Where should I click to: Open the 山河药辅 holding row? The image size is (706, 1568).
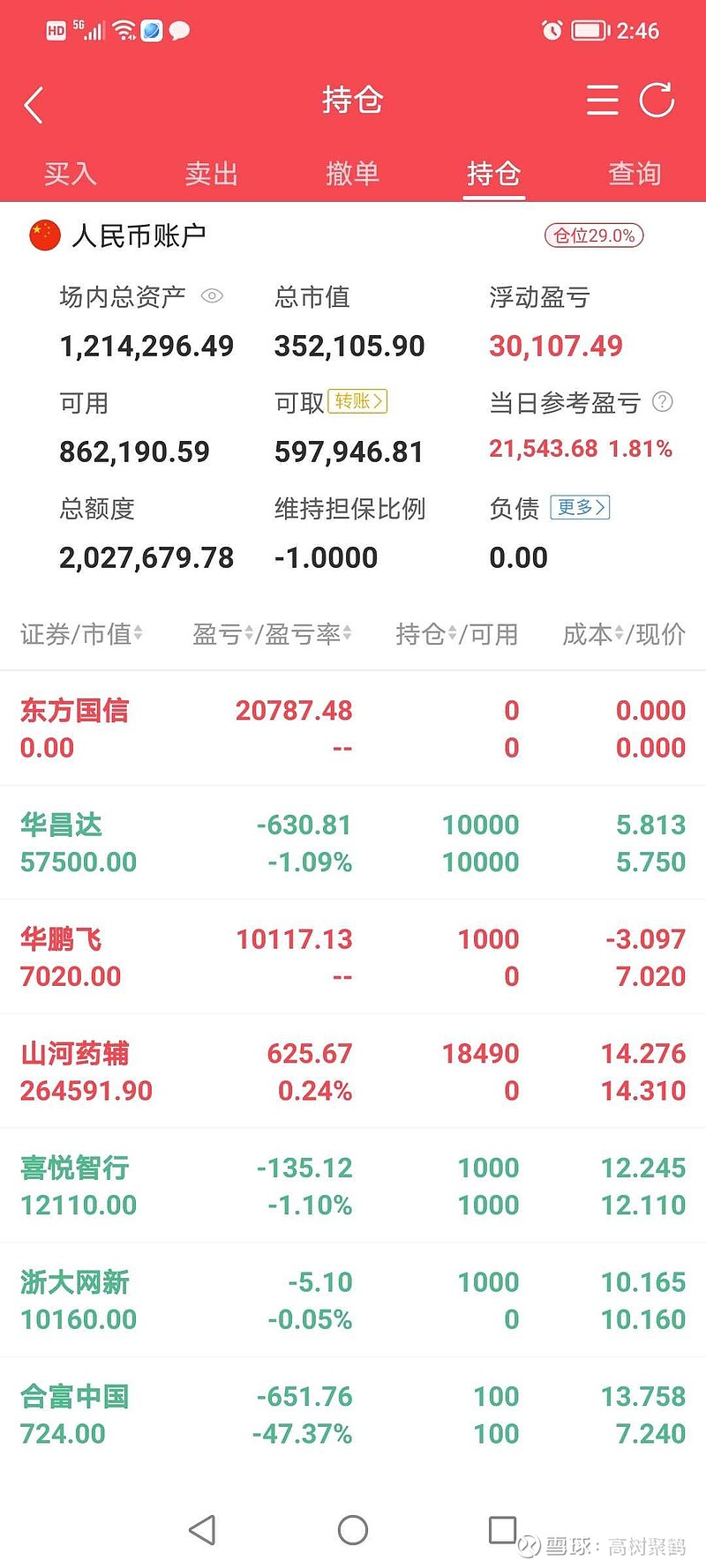pos(353,1071)
